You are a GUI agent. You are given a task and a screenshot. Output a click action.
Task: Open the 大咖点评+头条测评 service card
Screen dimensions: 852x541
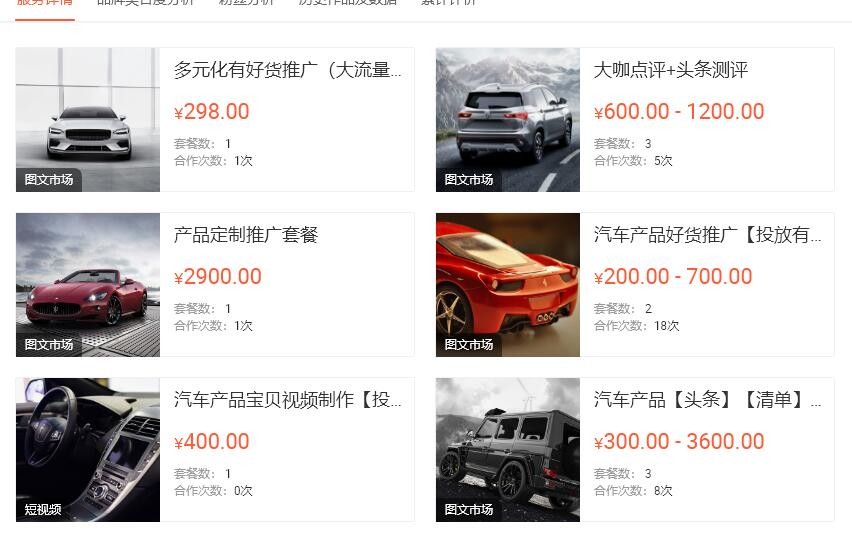coord(671,71)
